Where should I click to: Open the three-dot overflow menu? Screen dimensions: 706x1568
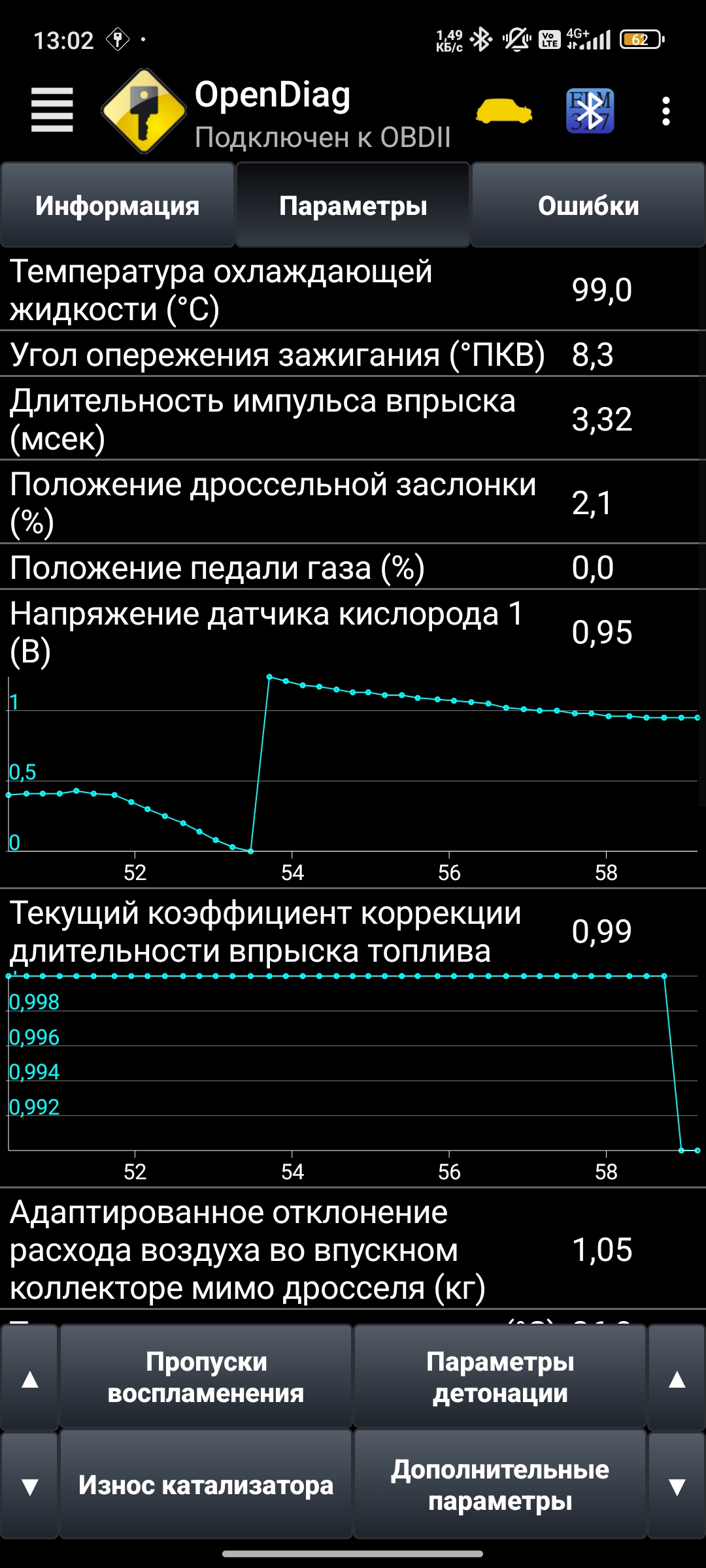[665, 111]
